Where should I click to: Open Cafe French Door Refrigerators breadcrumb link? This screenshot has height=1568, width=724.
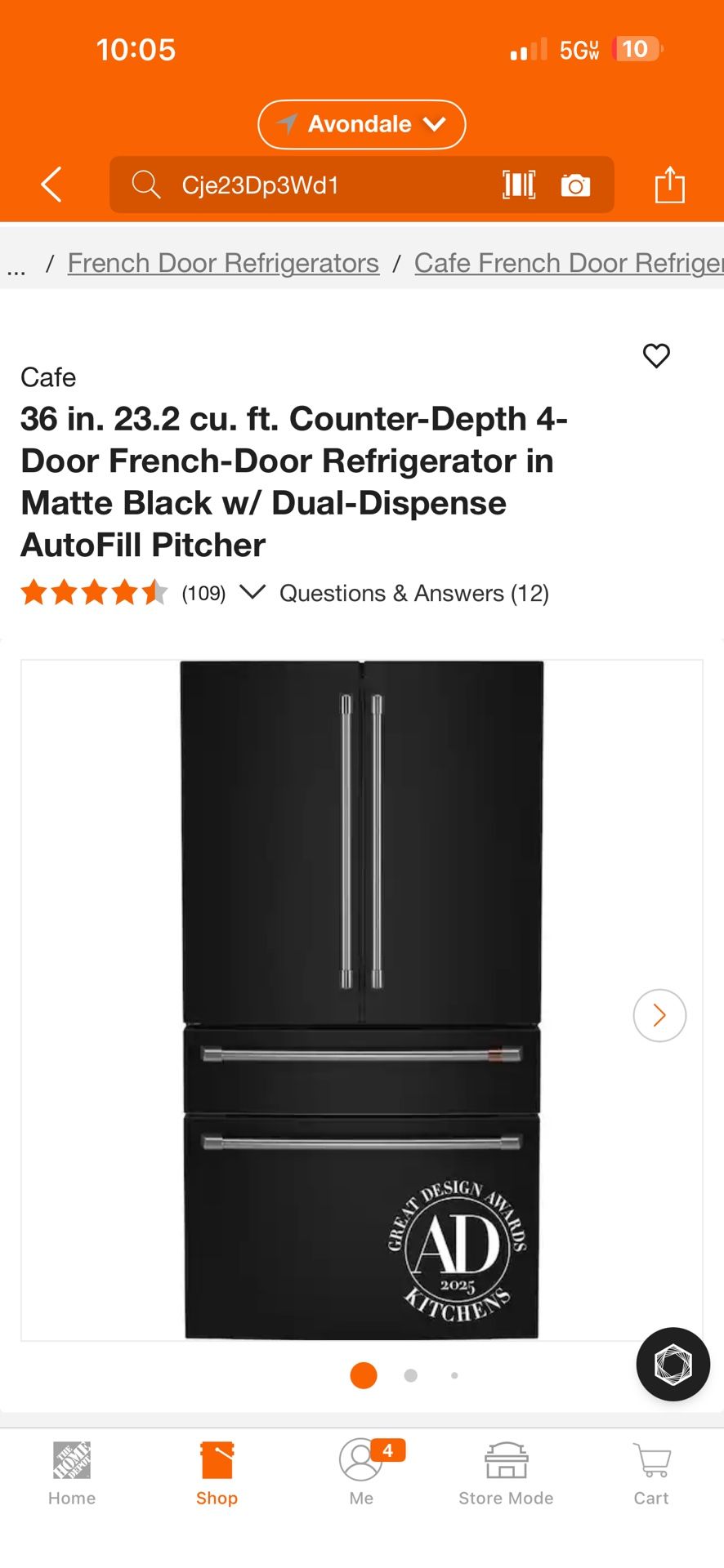point(568,263)
